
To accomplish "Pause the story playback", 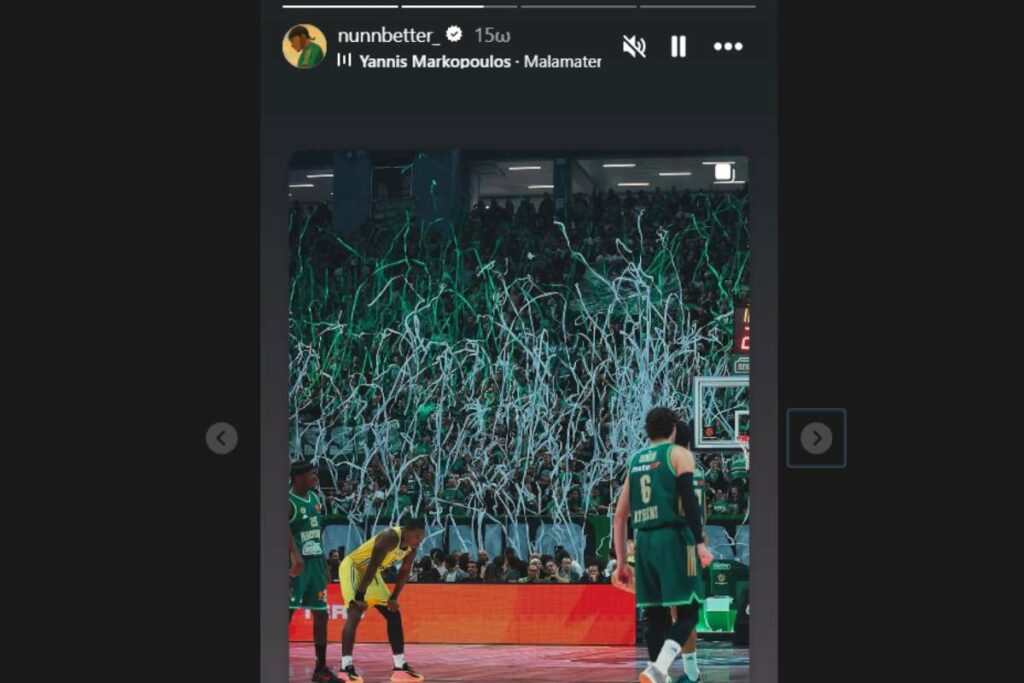I will (x=678, y=46).
